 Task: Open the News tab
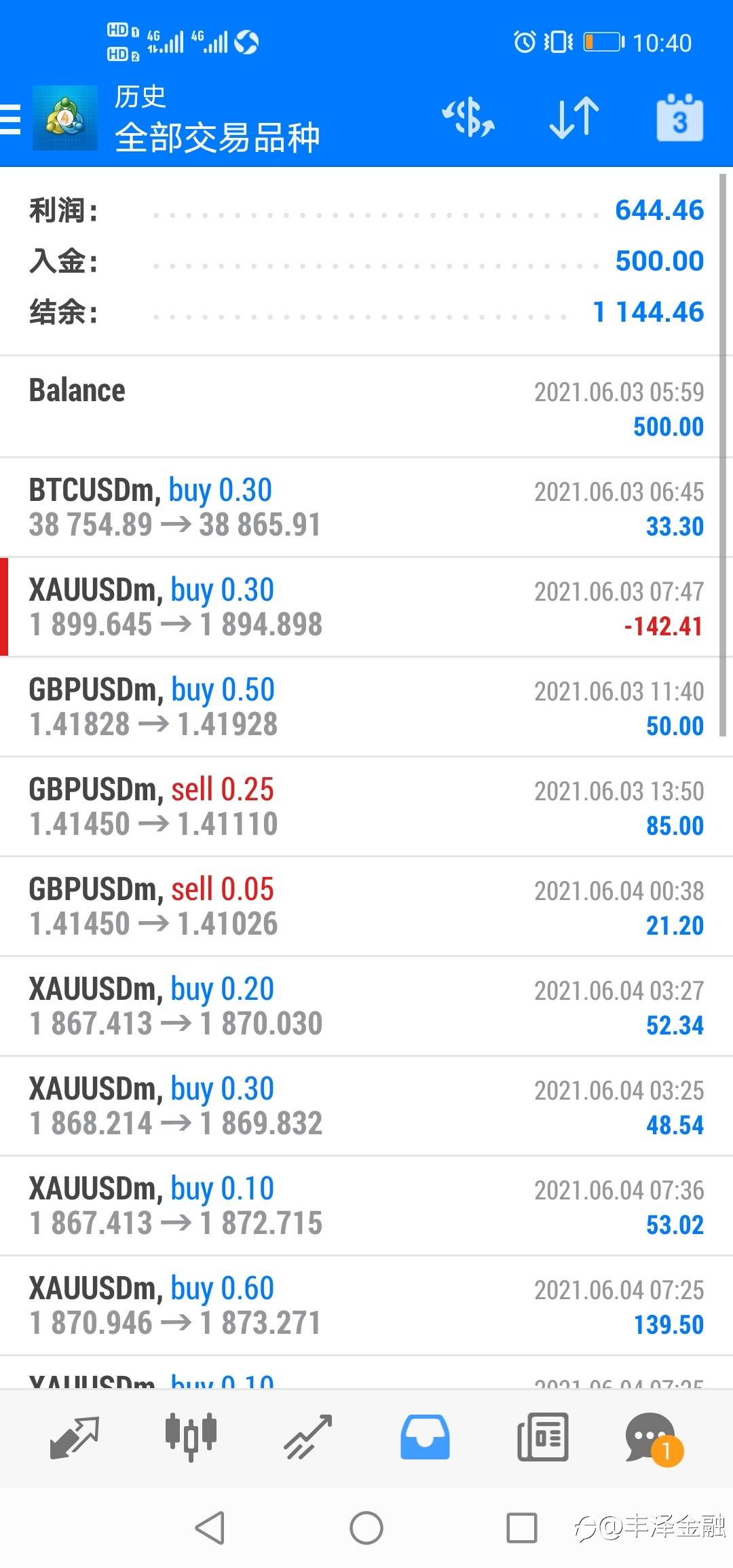pos(542,1438)
